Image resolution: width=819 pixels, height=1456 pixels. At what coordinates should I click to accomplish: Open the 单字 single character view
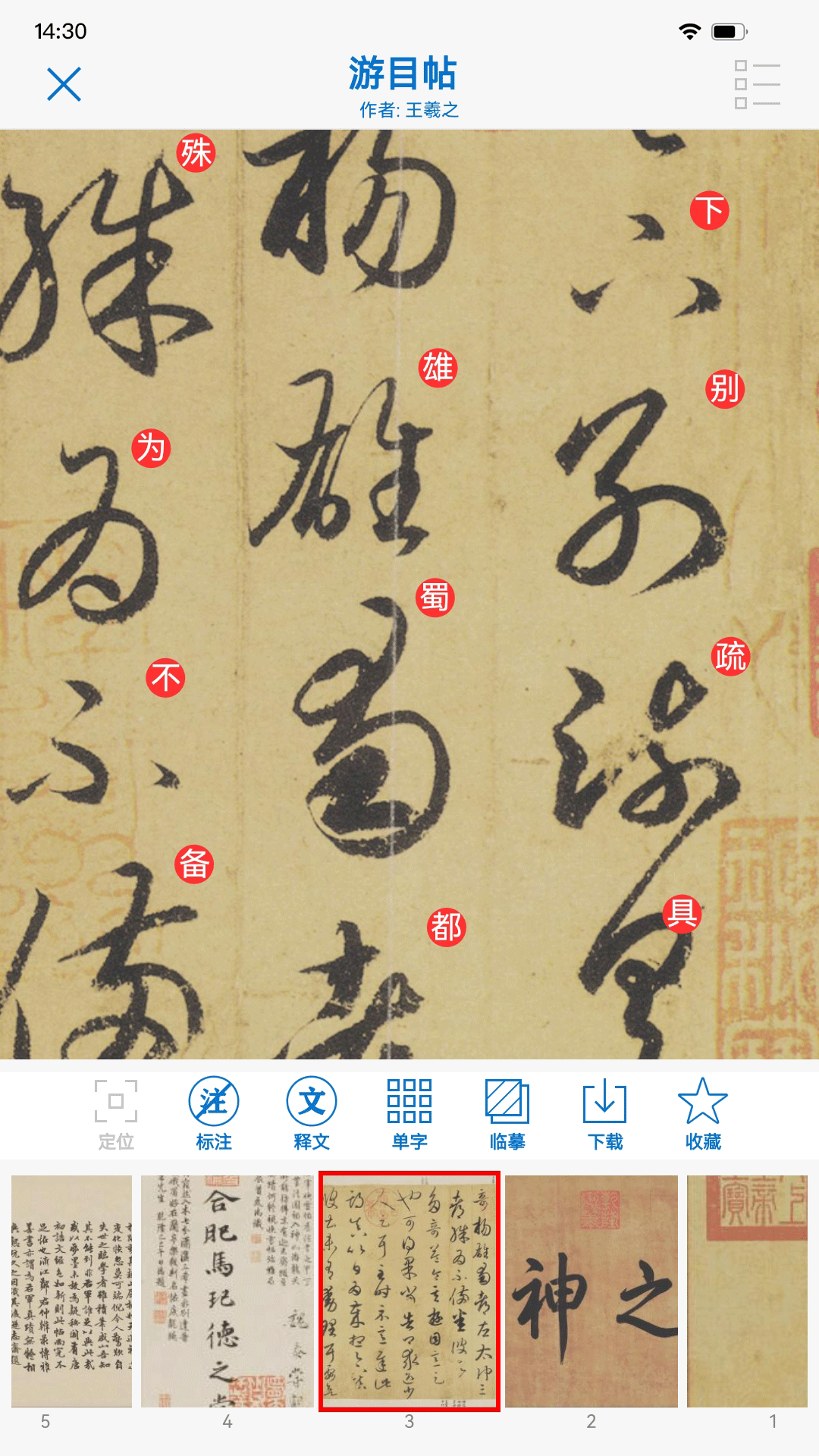[409, 1113]
